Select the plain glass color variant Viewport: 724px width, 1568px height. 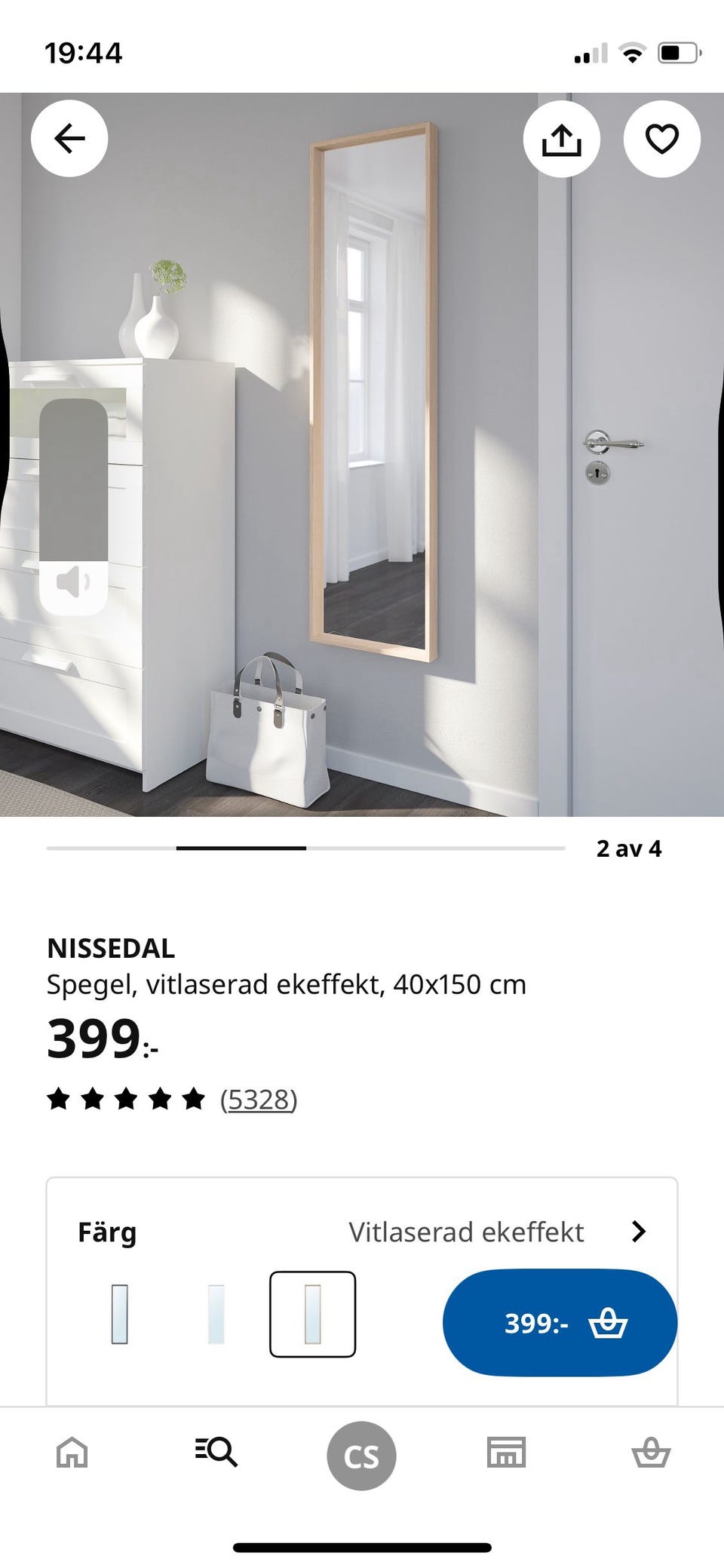(x=216, y=1315)
